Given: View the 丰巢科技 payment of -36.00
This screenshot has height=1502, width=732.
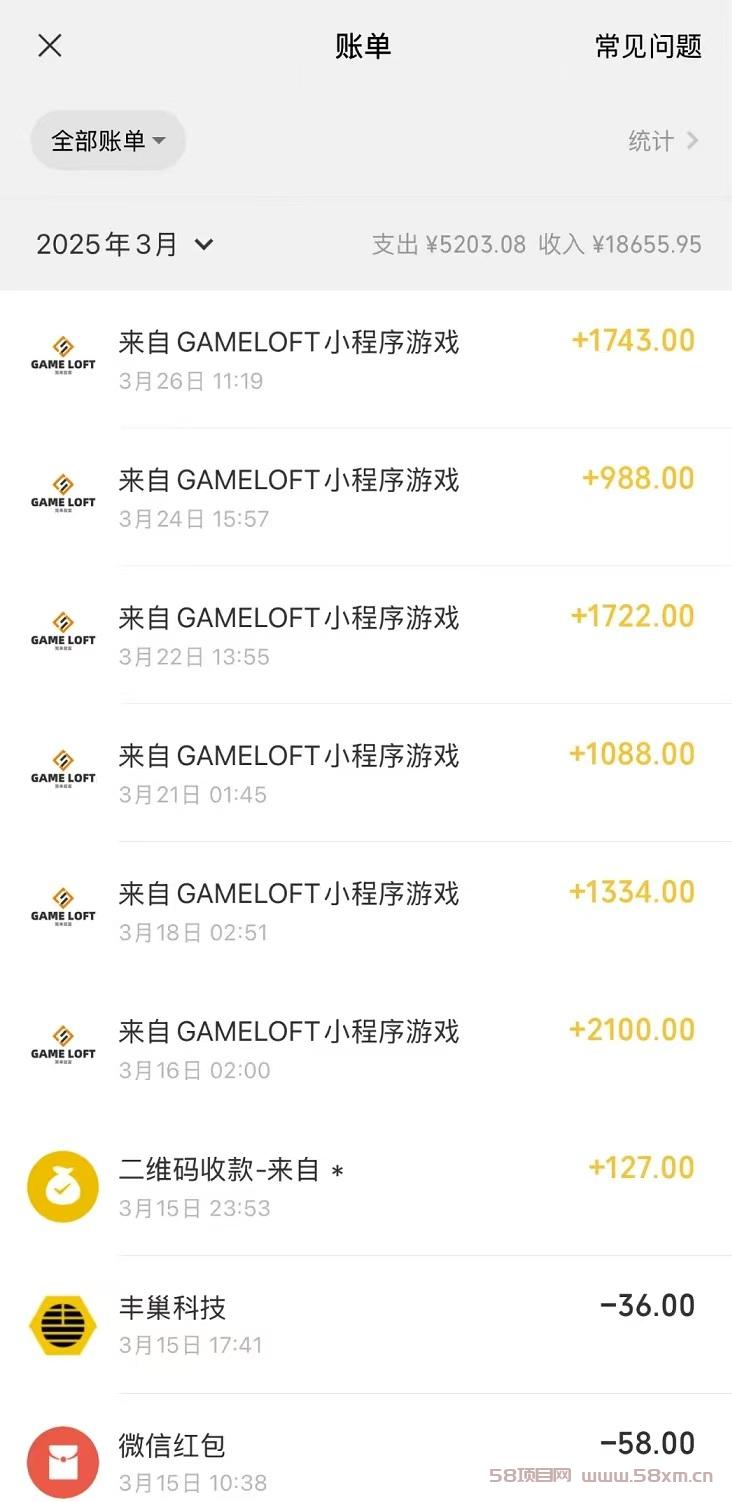Looking at the screenshot, I should pos(366,1325).
